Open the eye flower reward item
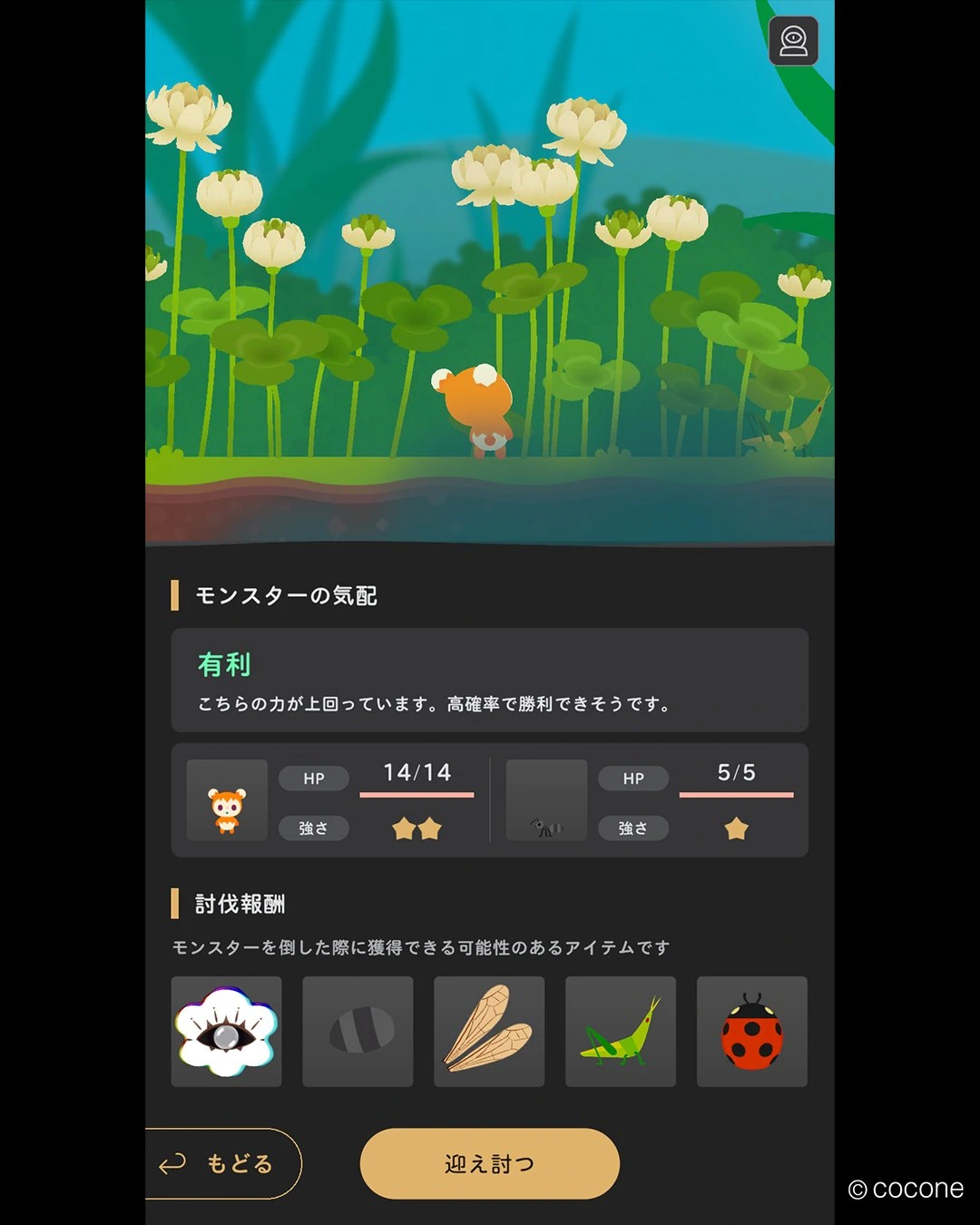The image size is (980, 1225). click(x=226, y=1032)
